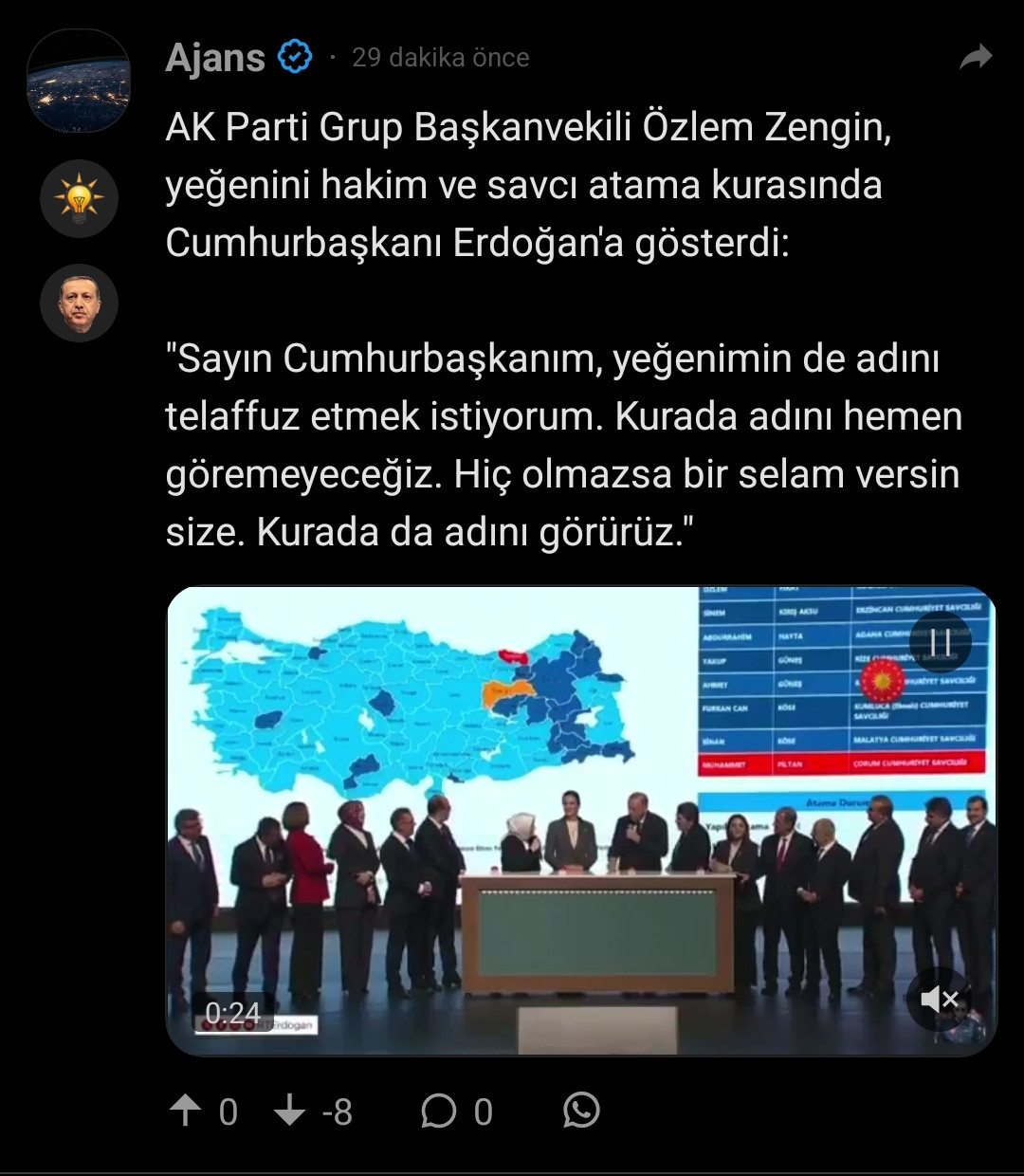Share this post via WhatsApp
This screenshot has height=1176, width=1024.
581,1111
